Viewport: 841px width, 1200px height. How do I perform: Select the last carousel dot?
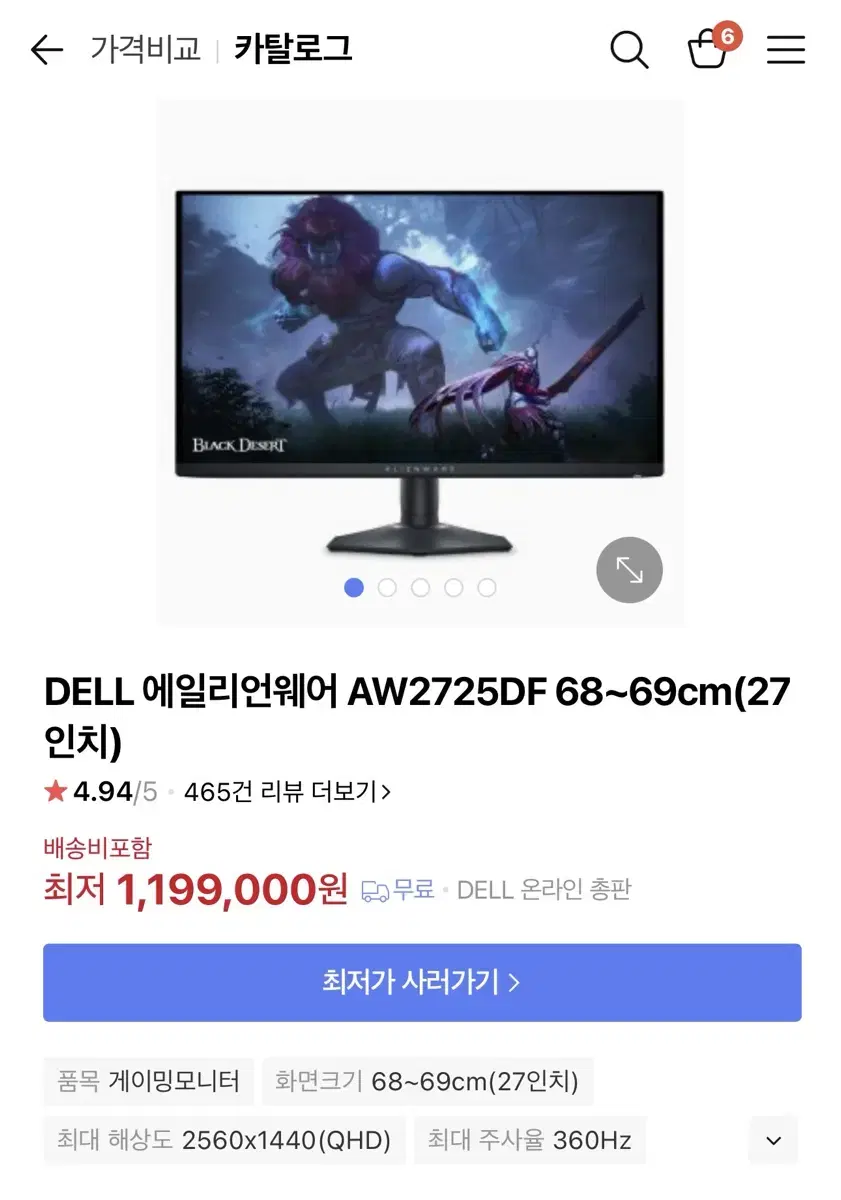click(487, 588)
